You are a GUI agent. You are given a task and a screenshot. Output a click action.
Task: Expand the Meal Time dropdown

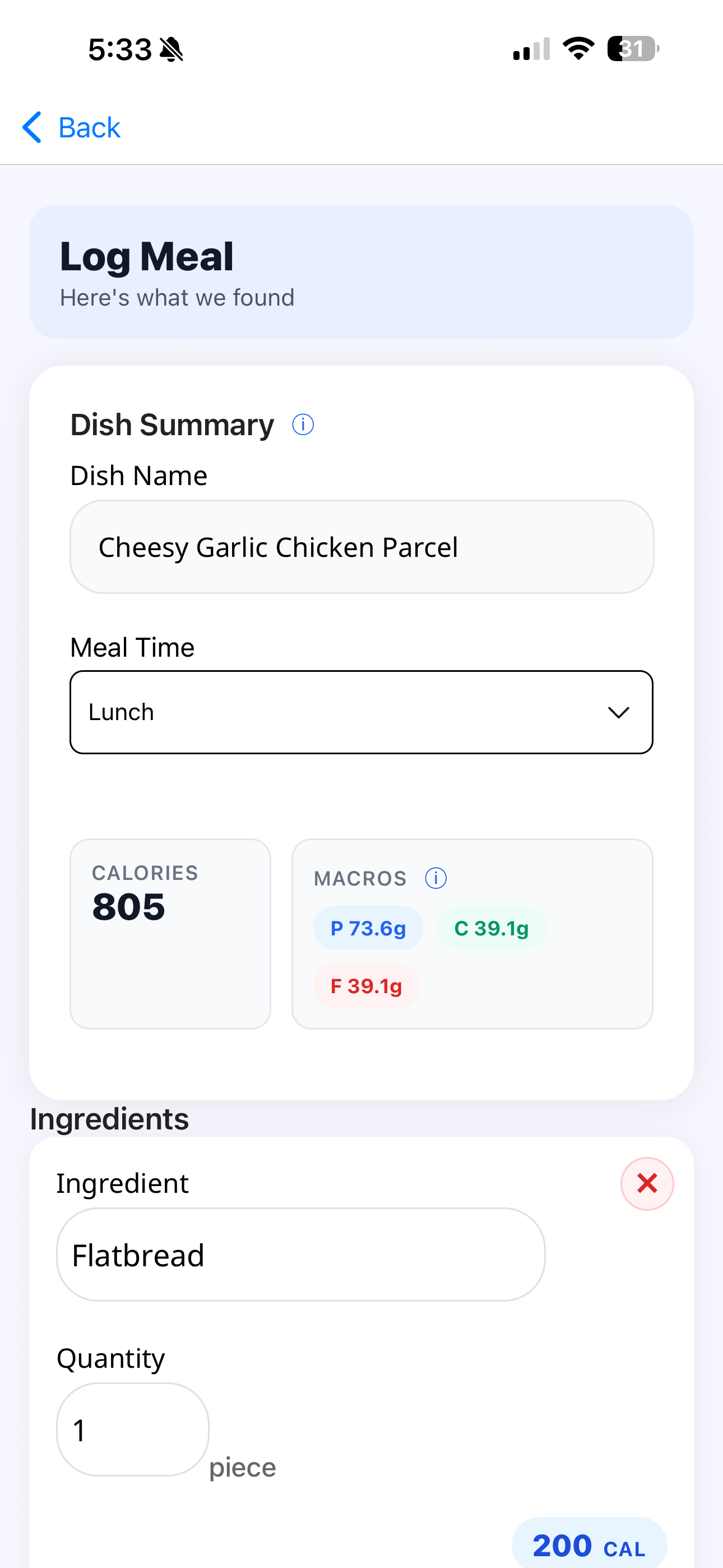coord(361,712)
